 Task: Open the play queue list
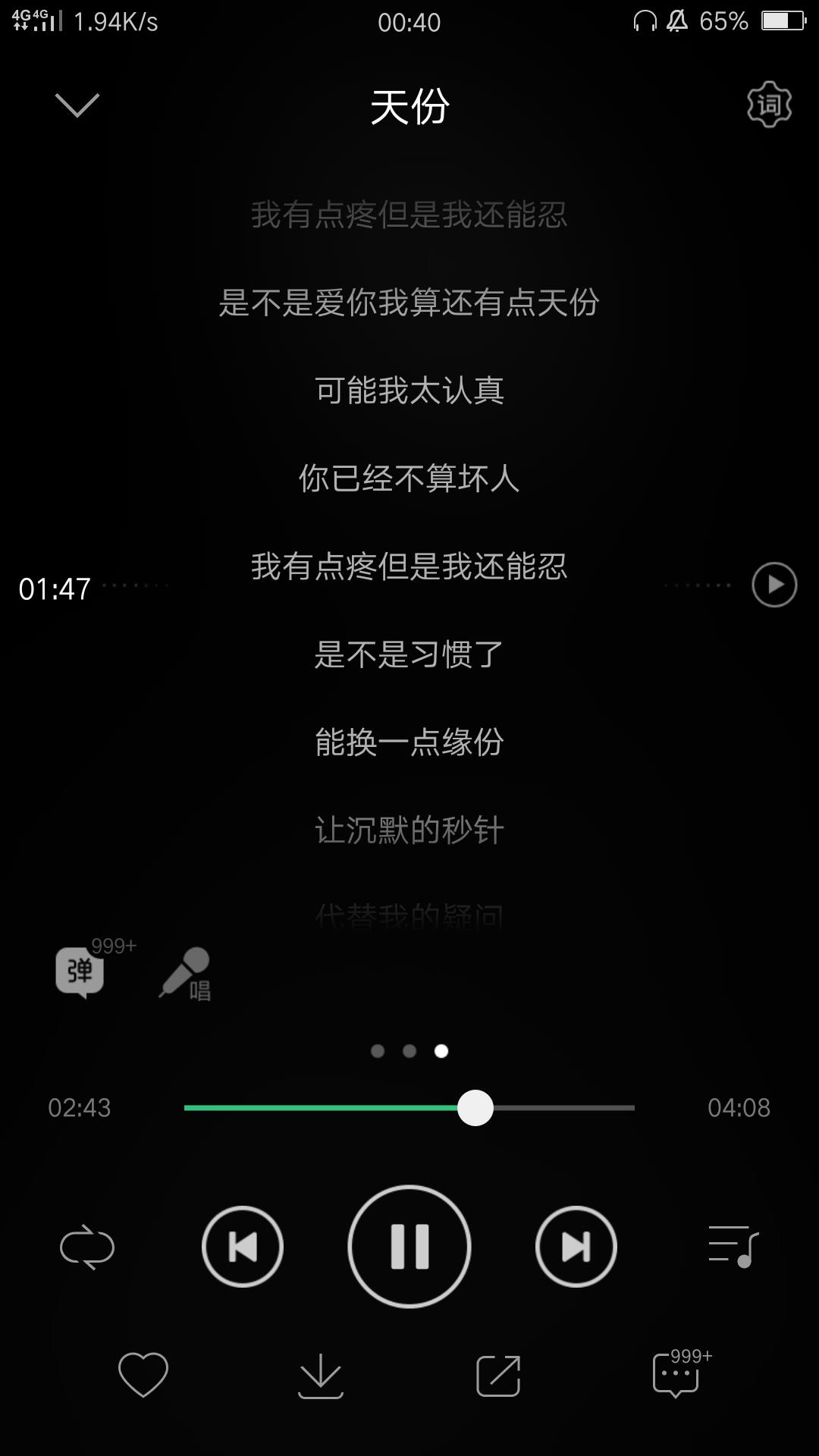tap(733, 1247)
